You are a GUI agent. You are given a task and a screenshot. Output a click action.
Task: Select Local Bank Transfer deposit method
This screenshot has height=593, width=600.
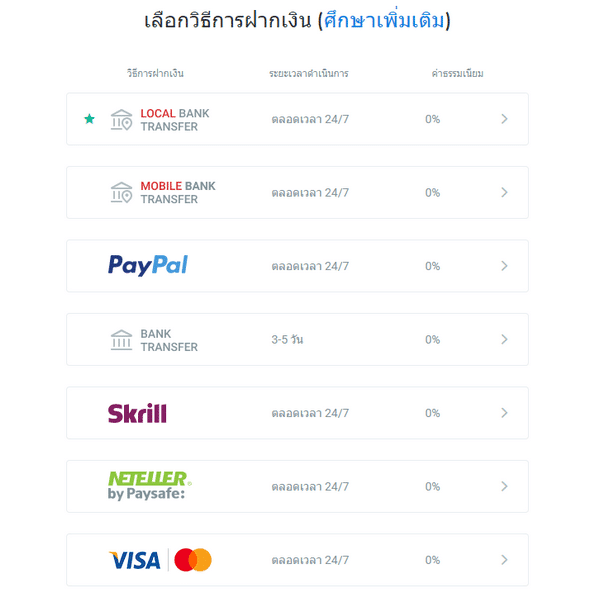coord(297,119)
